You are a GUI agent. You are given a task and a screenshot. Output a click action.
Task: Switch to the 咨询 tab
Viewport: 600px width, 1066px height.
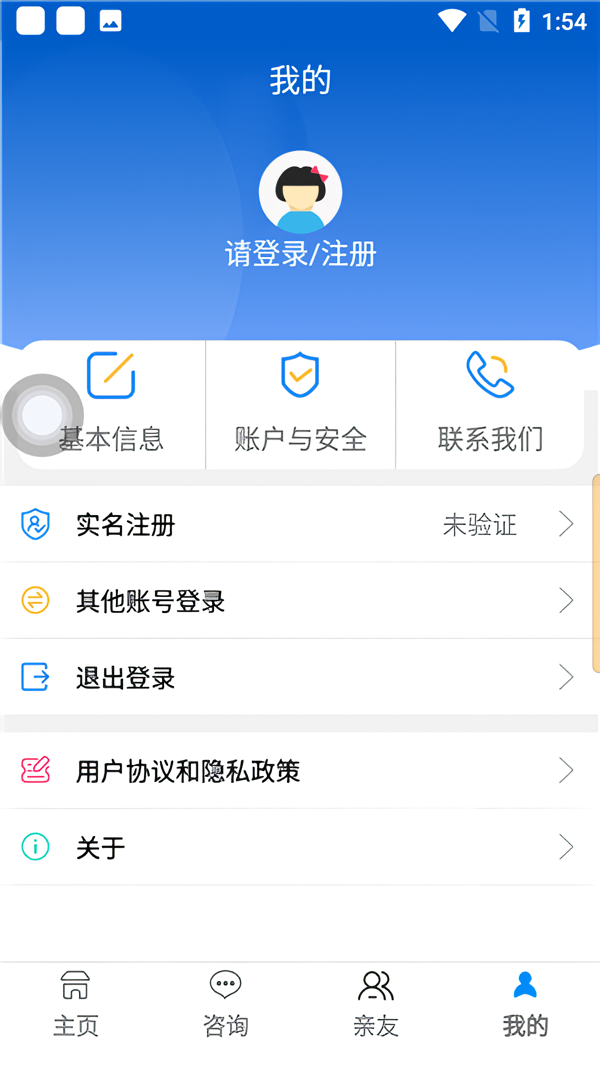click(x=225, y=1004)
